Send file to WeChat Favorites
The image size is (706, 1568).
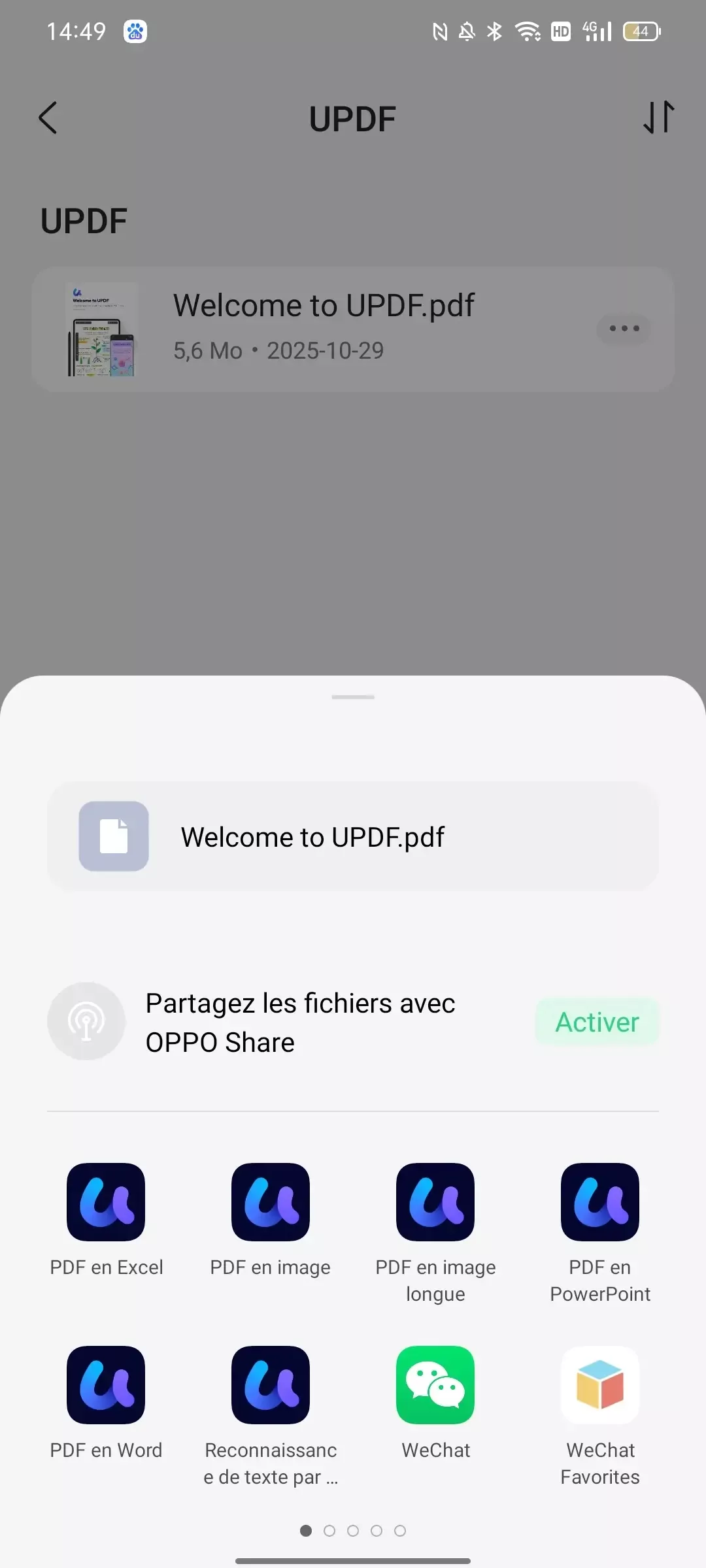pyautogui.click(x=599, y=1385)
